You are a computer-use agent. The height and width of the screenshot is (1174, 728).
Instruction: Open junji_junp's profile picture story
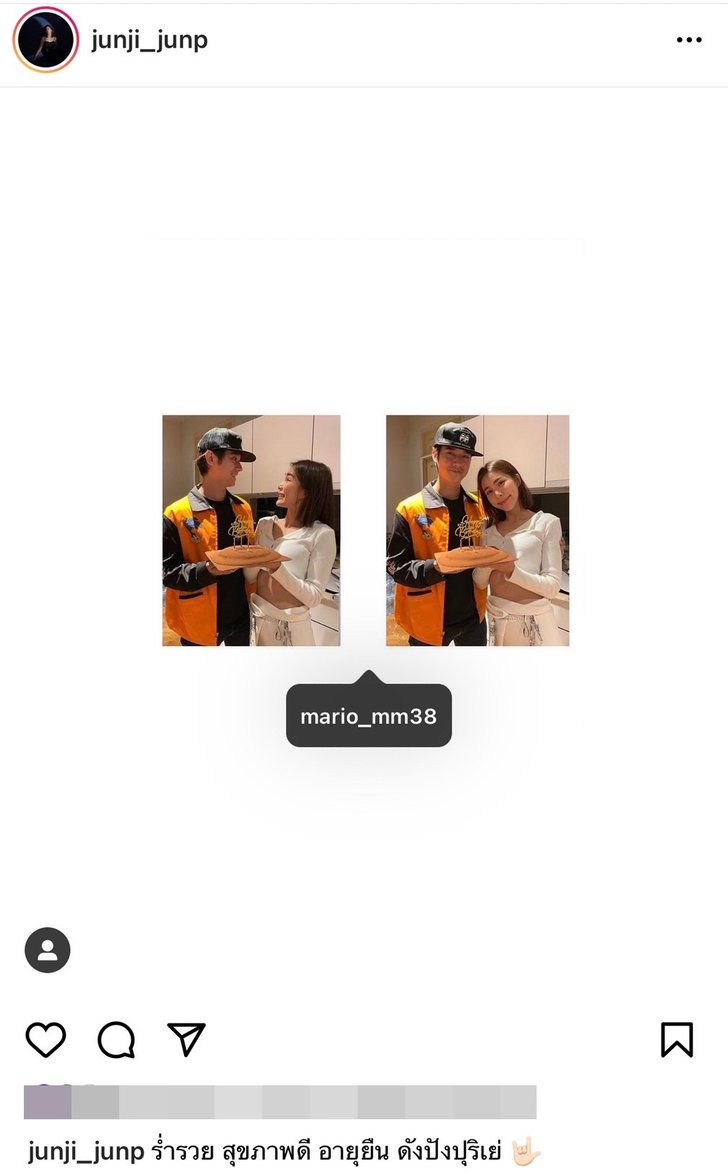(x=45, y=40)
